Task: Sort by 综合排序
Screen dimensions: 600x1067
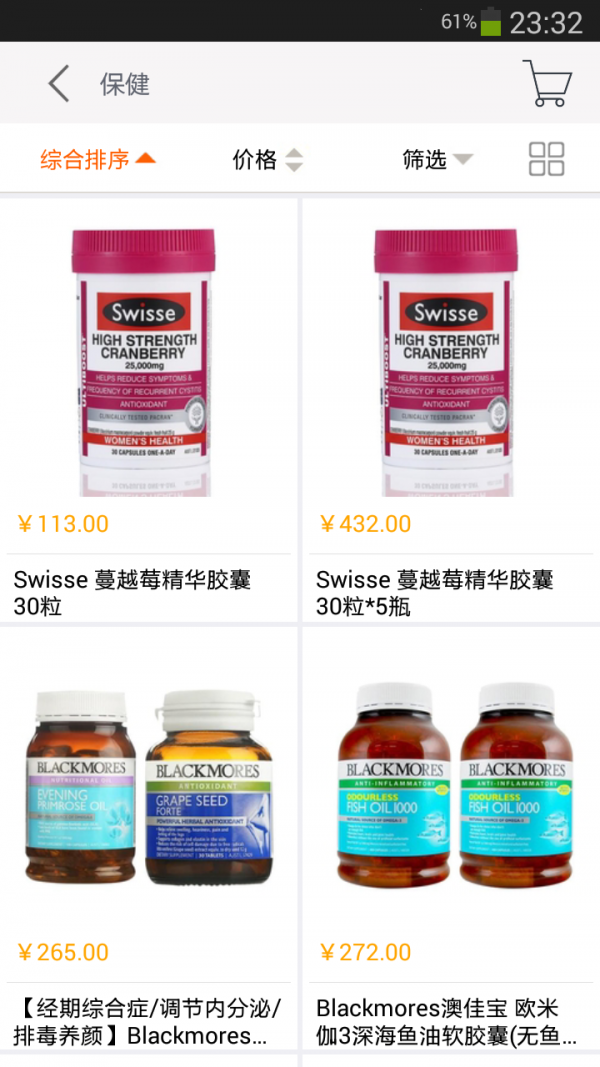Action: tap(97, 160)
